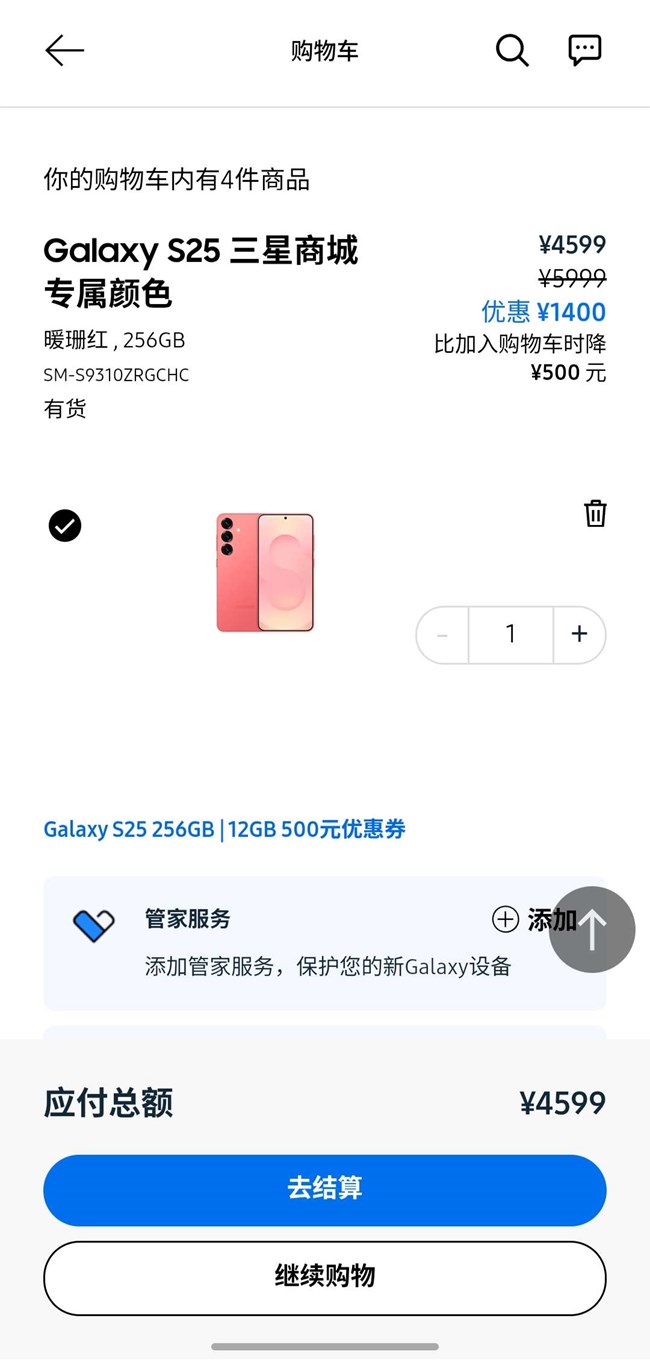Jump back to top of page

pyautogui.click(x=592, y=929)
